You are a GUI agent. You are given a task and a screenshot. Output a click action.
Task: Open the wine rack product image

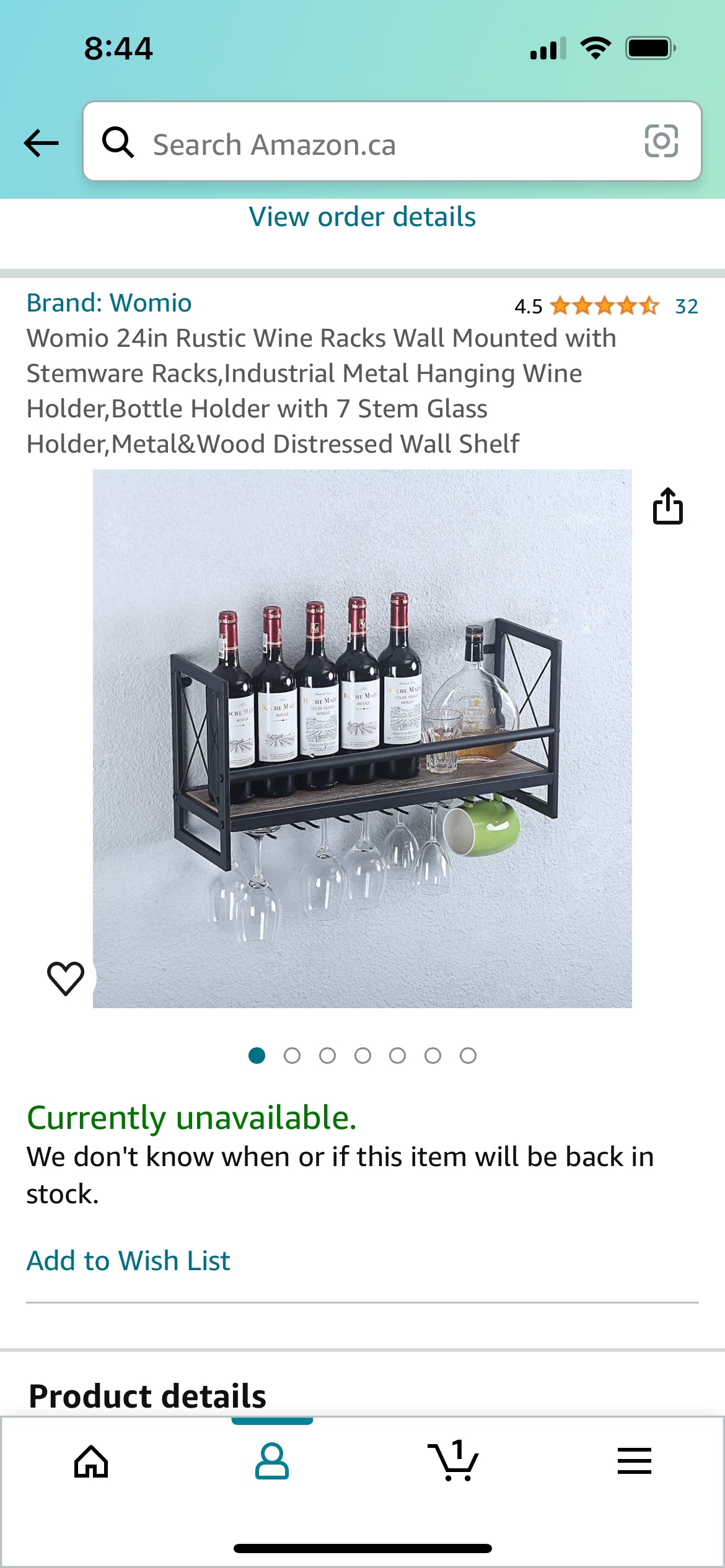coord(362,738)
